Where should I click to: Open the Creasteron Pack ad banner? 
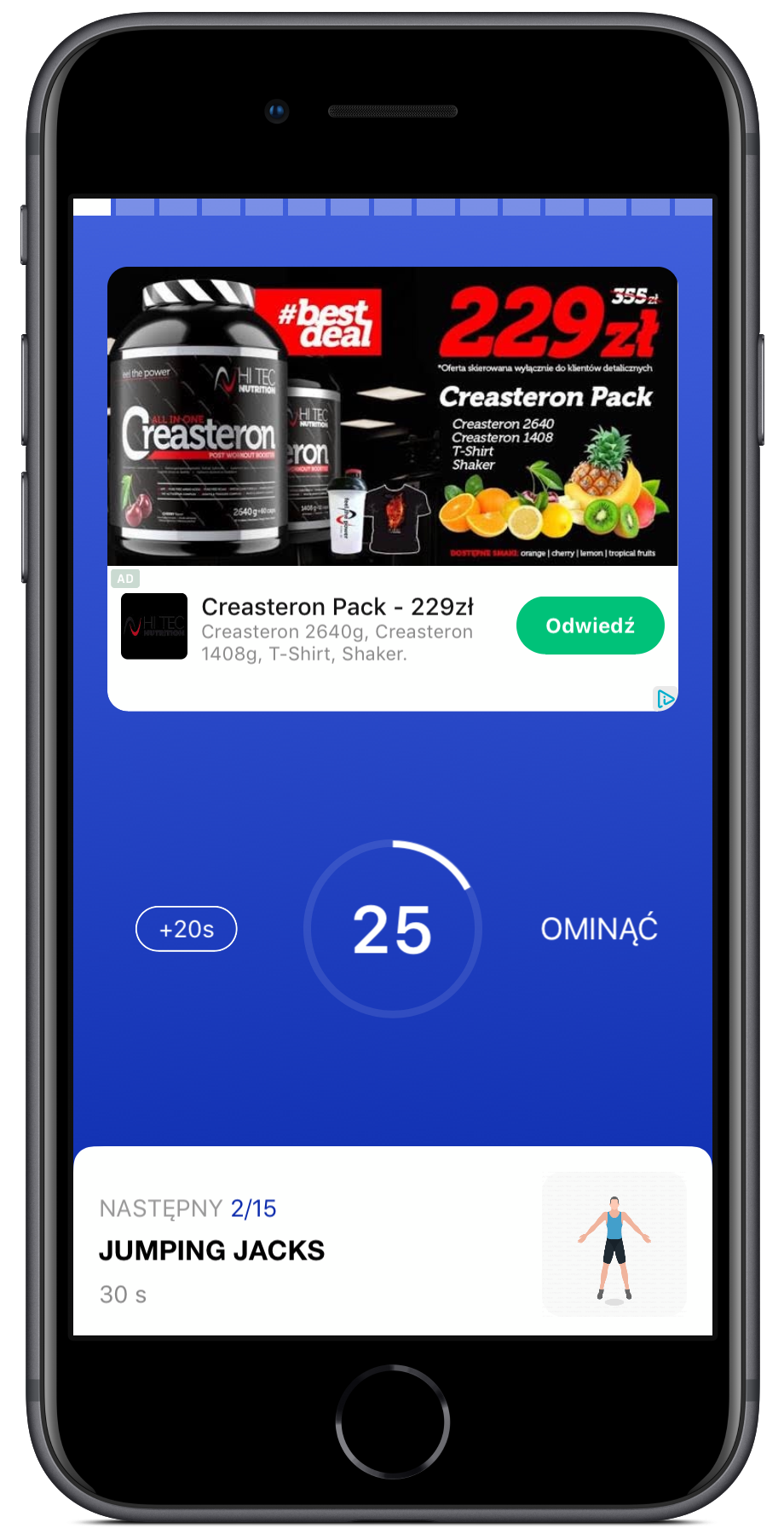392,416
